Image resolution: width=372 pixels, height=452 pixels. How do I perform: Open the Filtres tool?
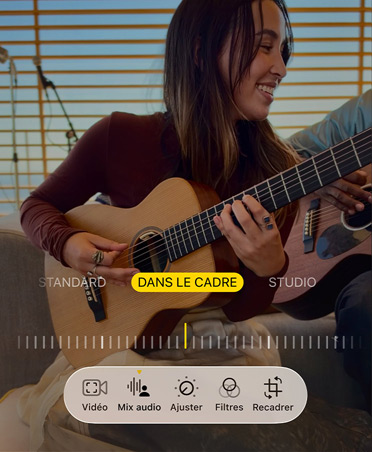point(229,395)
